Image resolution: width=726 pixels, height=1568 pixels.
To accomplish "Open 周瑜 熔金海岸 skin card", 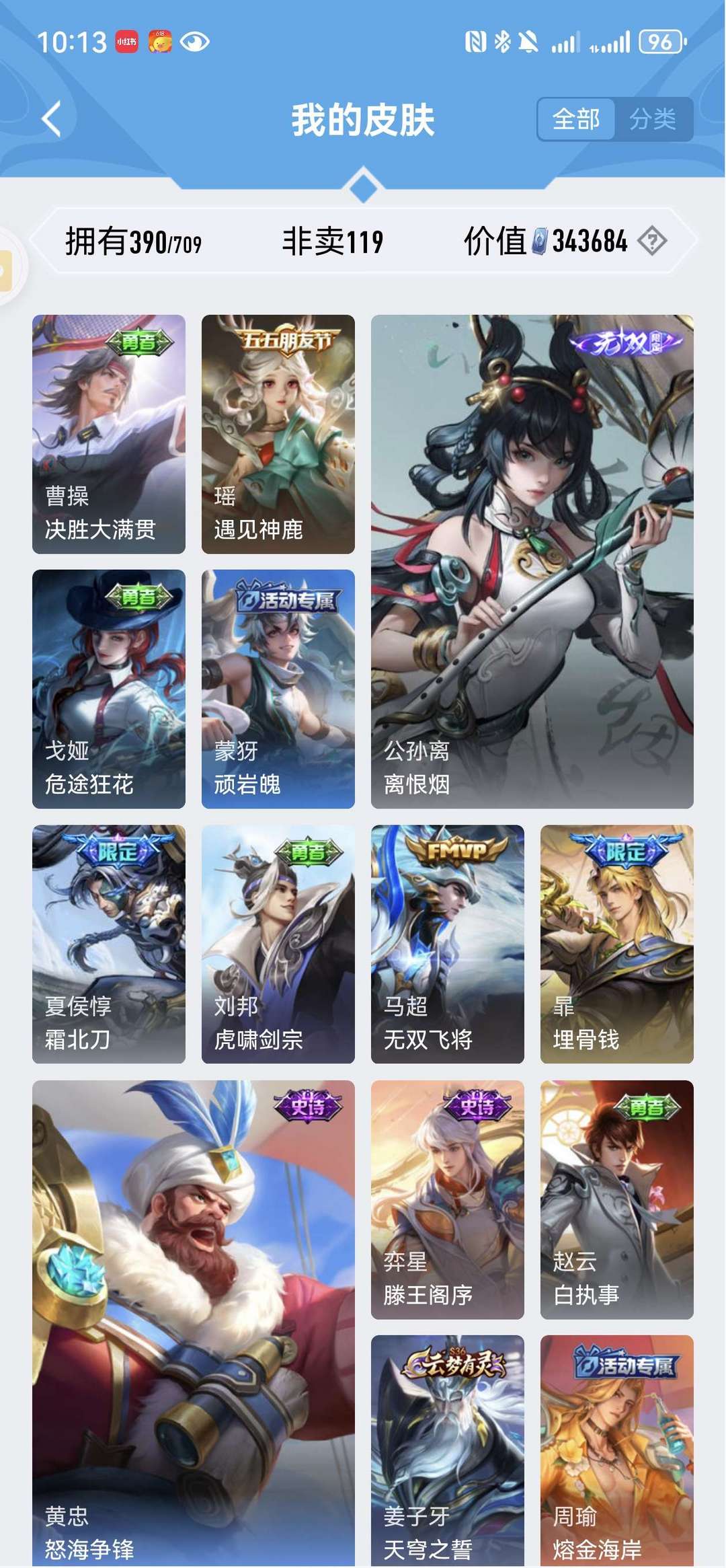I will 617,1451.
